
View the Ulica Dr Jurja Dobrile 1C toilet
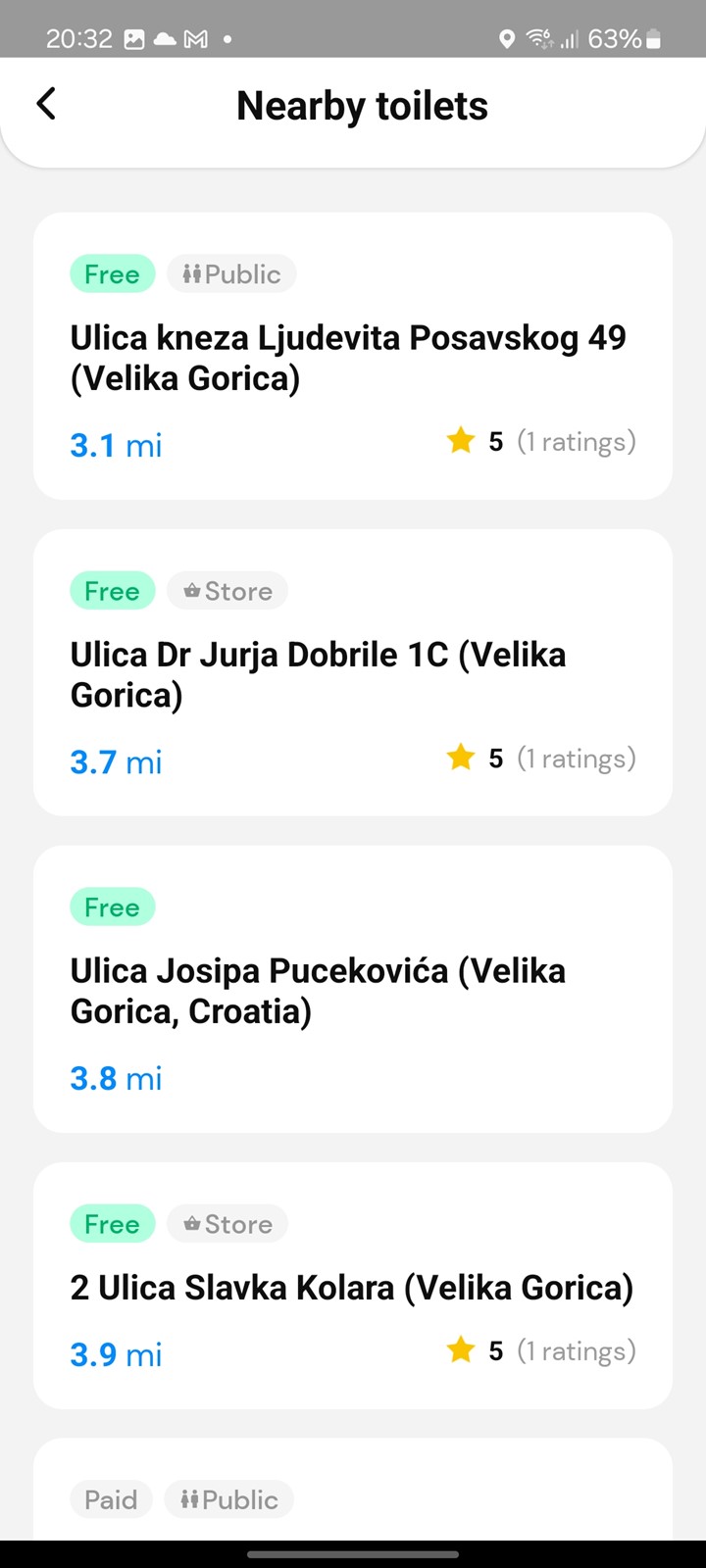click(x=353, y=672)
